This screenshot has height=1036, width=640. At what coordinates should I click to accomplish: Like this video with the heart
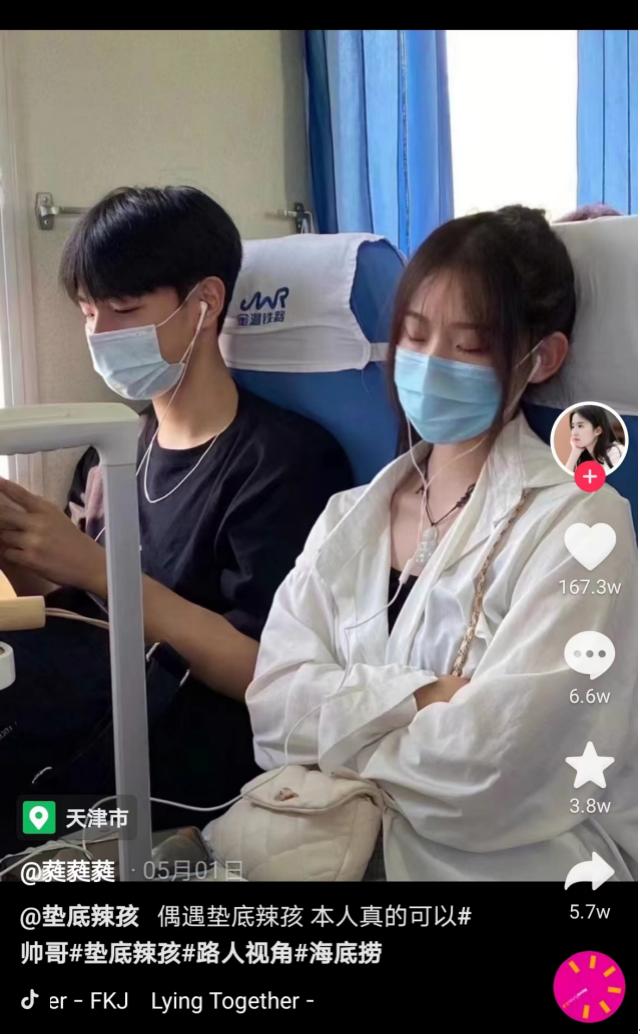pyautogui.click(x=590, y=547)
